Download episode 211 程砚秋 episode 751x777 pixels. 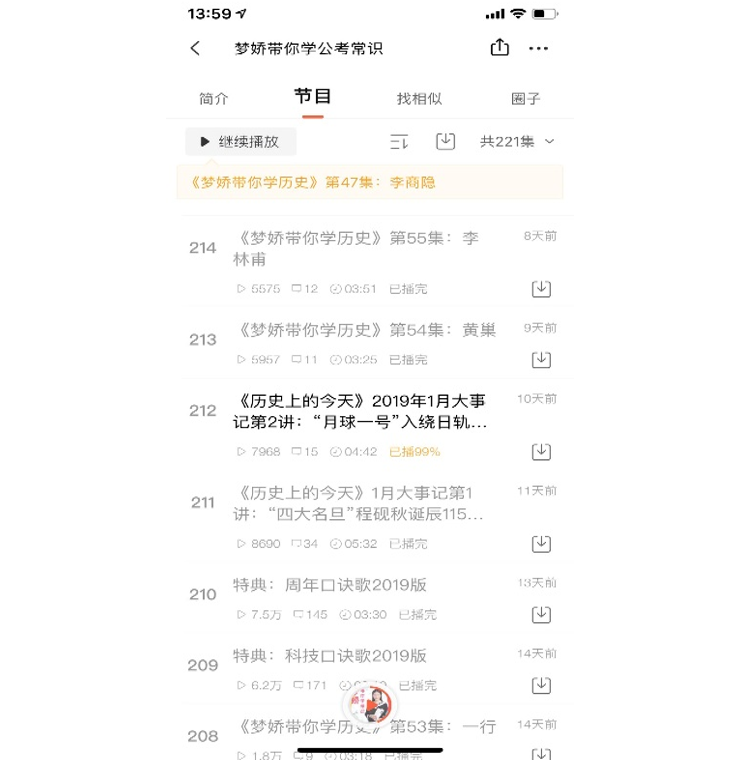pos(541,544)
